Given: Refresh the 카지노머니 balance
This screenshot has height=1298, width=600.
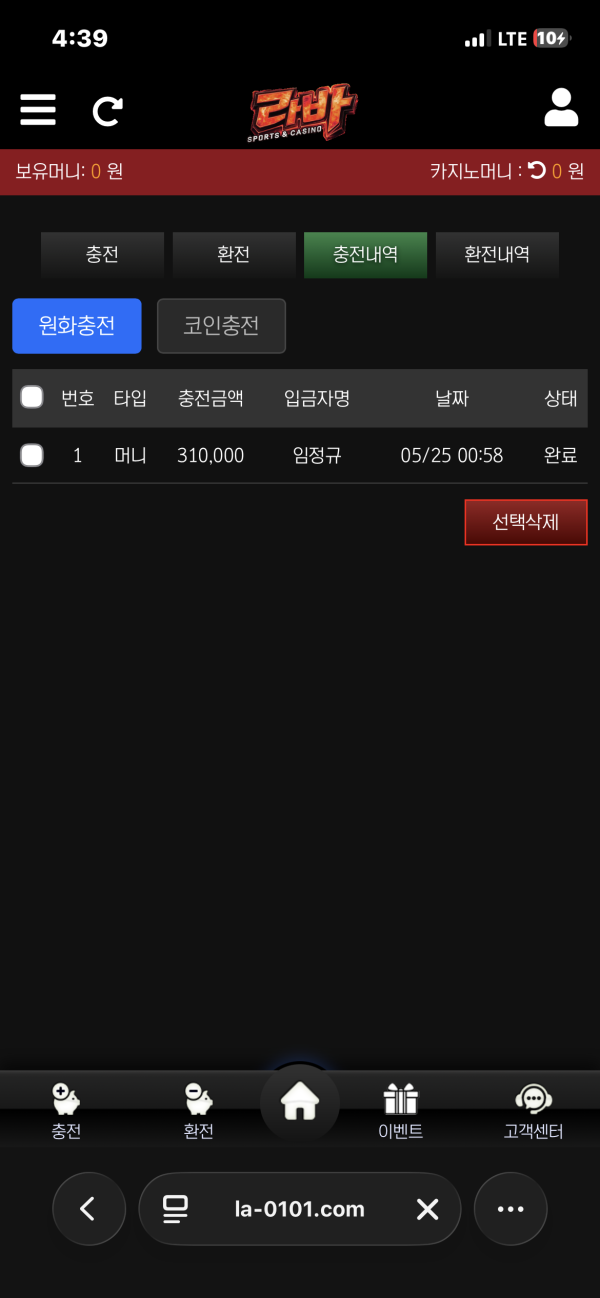Looking at the screenshot, I should click(x=537, y=171).
